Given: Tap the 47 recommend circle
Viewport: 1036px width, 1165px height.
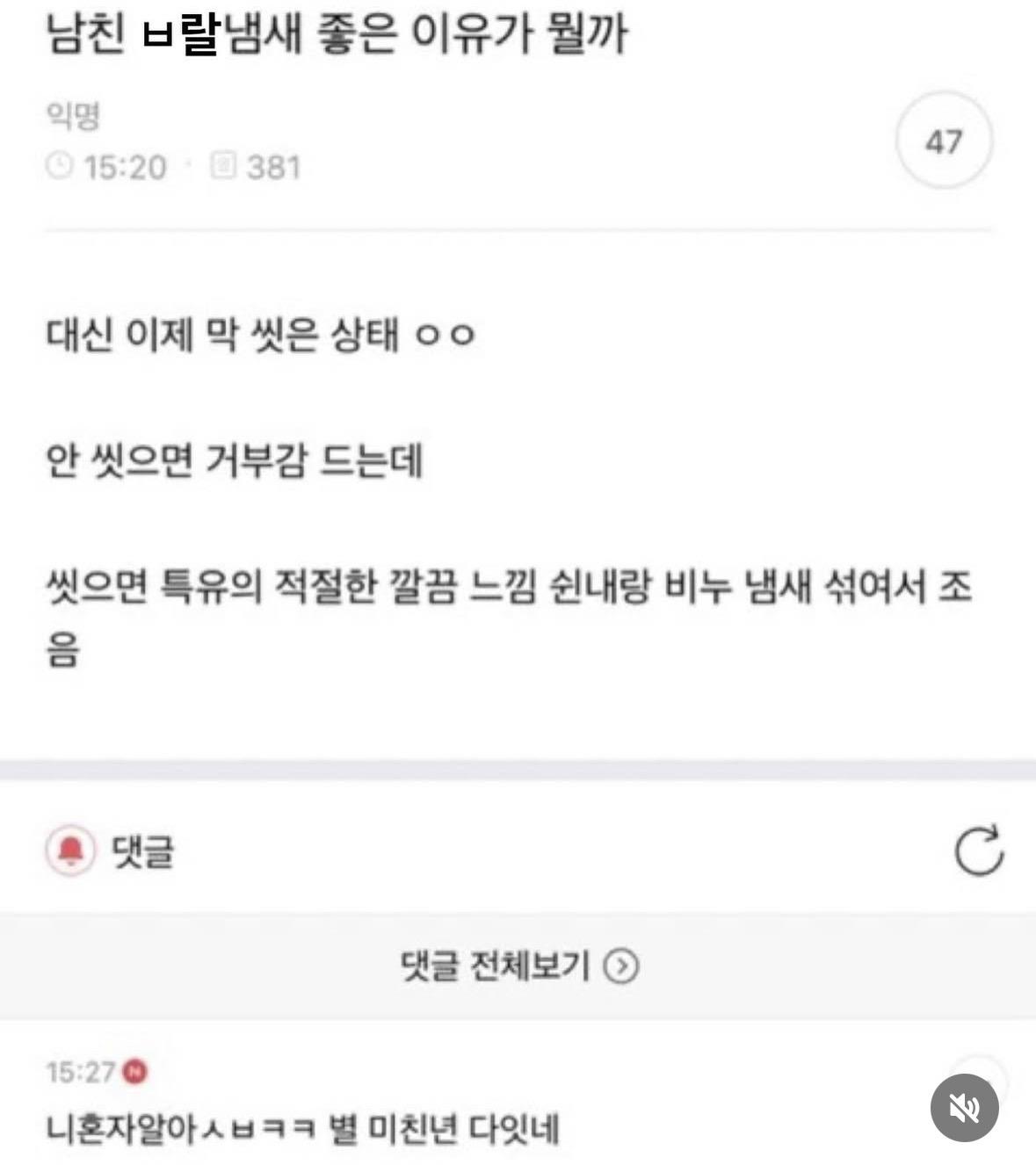Looking at the screenshot, I should (x=944, y=141).
